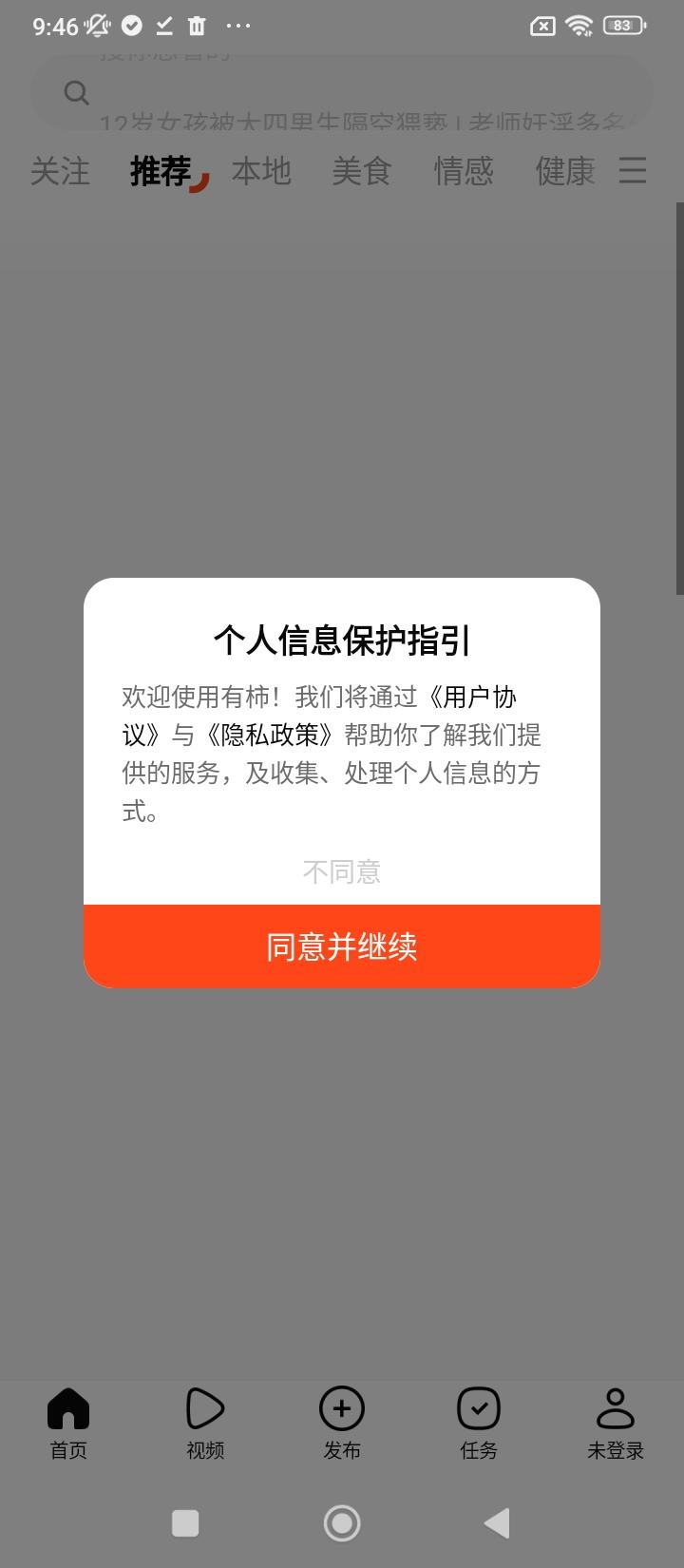Tap 同意并继续 to agree and continue

pos(342,946)
